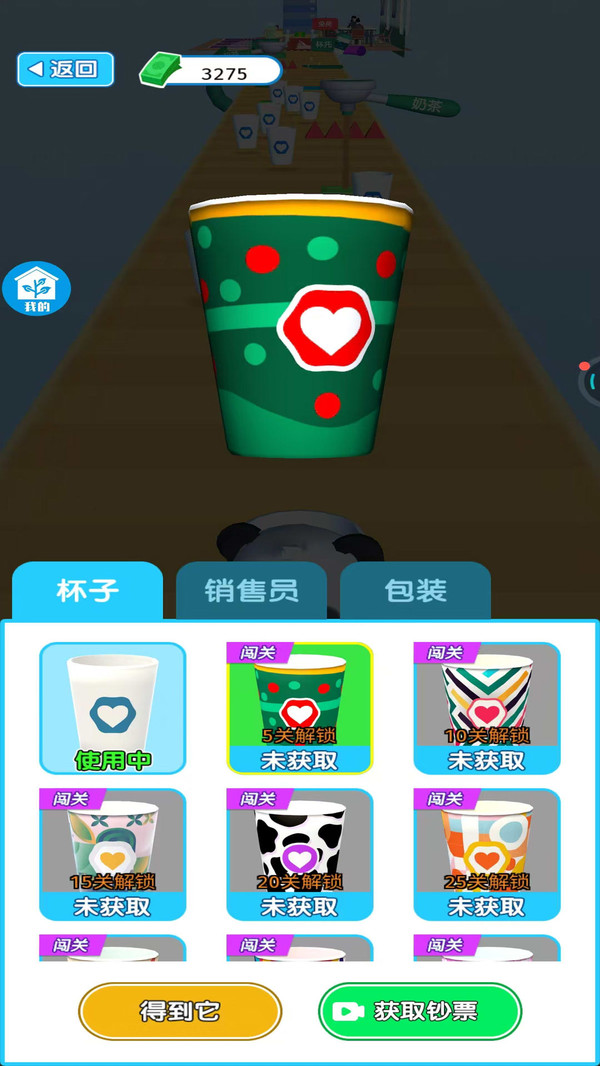The height and width of the screenshot is (1066, 600).
Task: Tap the 得到它 button
Action: tap(180, 1011)
